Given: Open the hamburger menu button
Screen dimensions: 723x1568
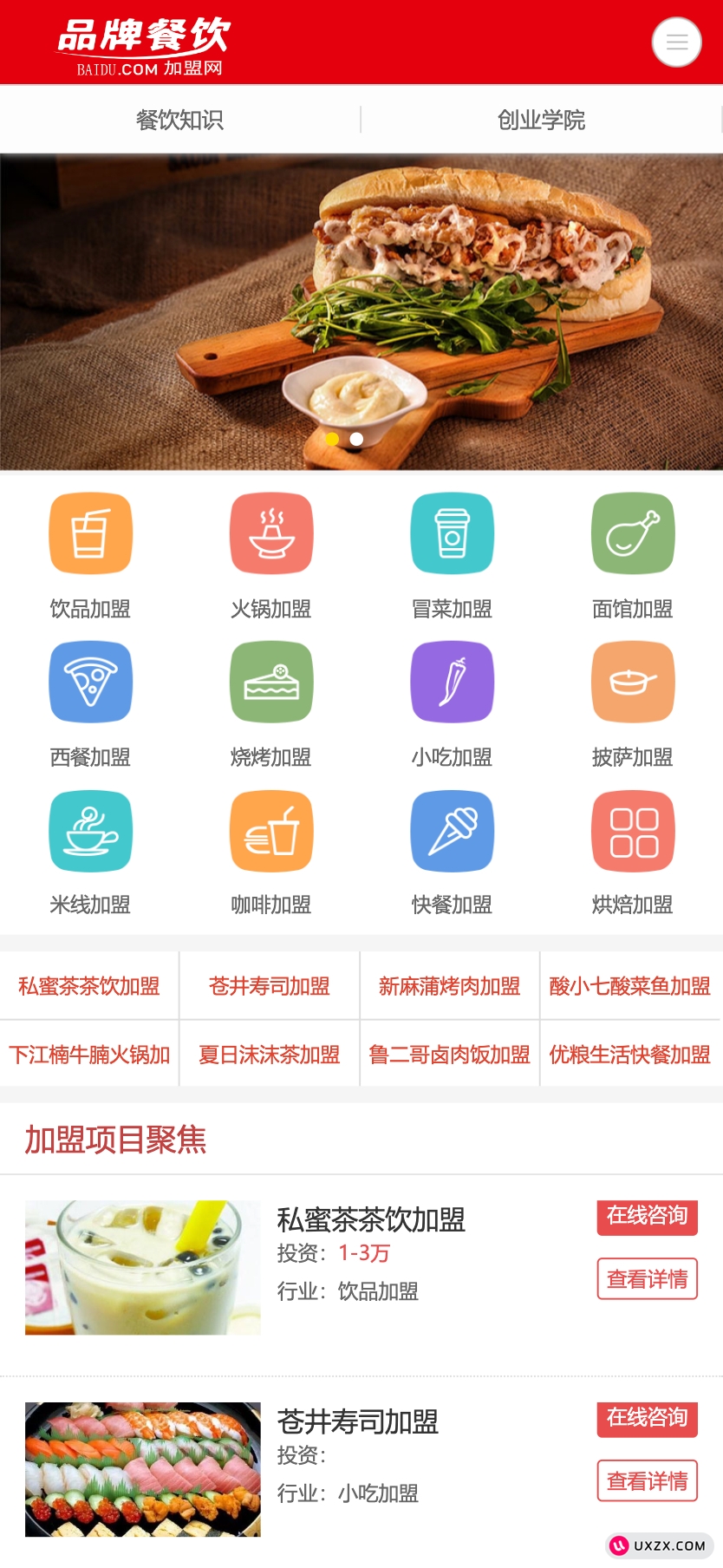Looking at the screenshot, I should pos(676,42).
